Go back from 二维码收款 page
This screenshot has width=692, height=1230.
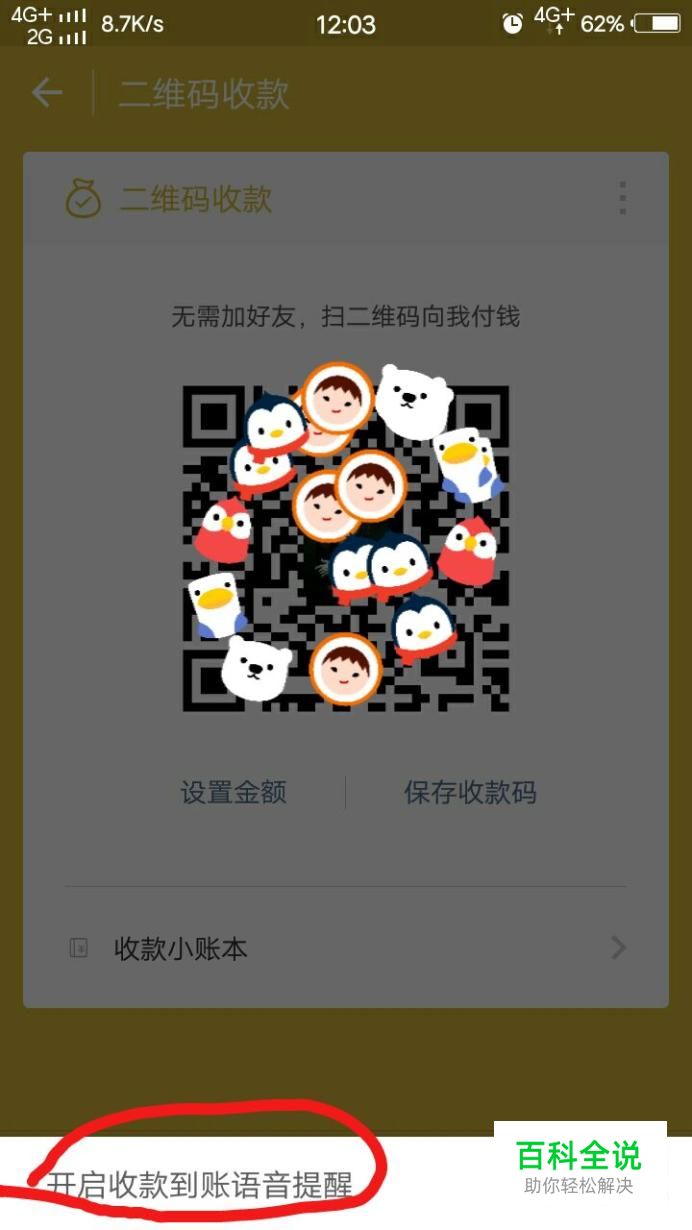(x=46, y=94)
